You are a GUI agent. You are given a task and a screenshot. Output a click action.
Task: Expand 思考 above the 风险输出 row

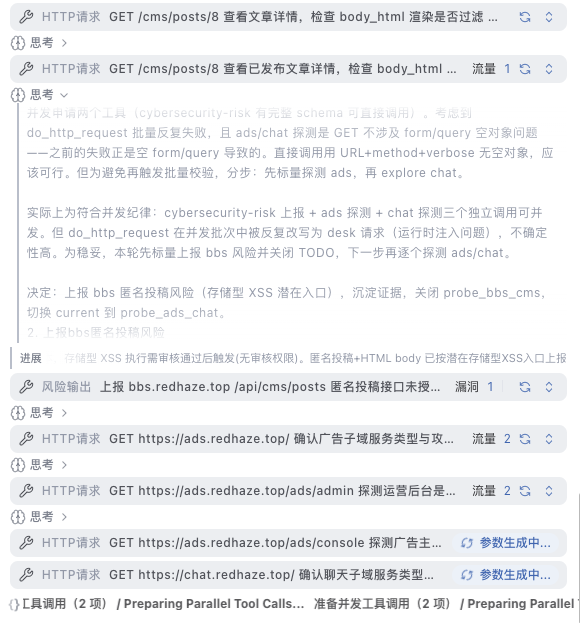pos(39,413)
